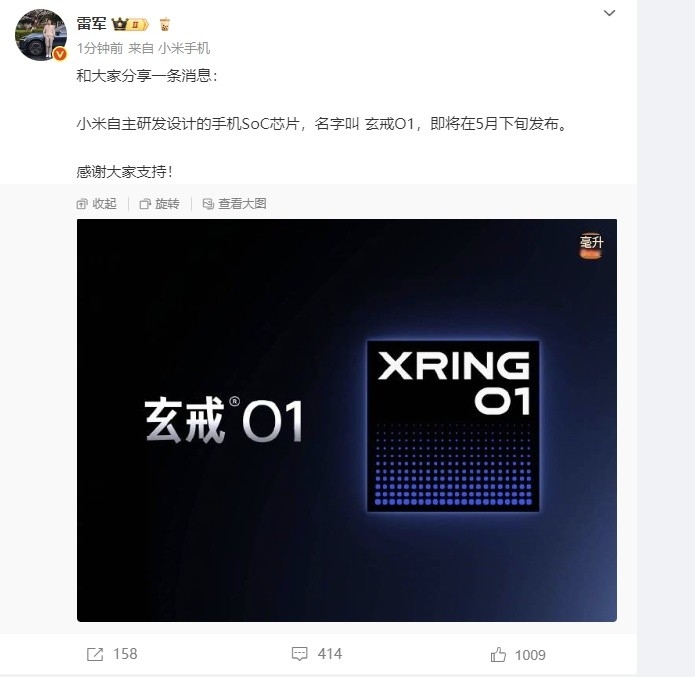Open the 小米手机 source link
This screenshot has height=677, width=695.
pyautogui.click(x=186, y=48)
